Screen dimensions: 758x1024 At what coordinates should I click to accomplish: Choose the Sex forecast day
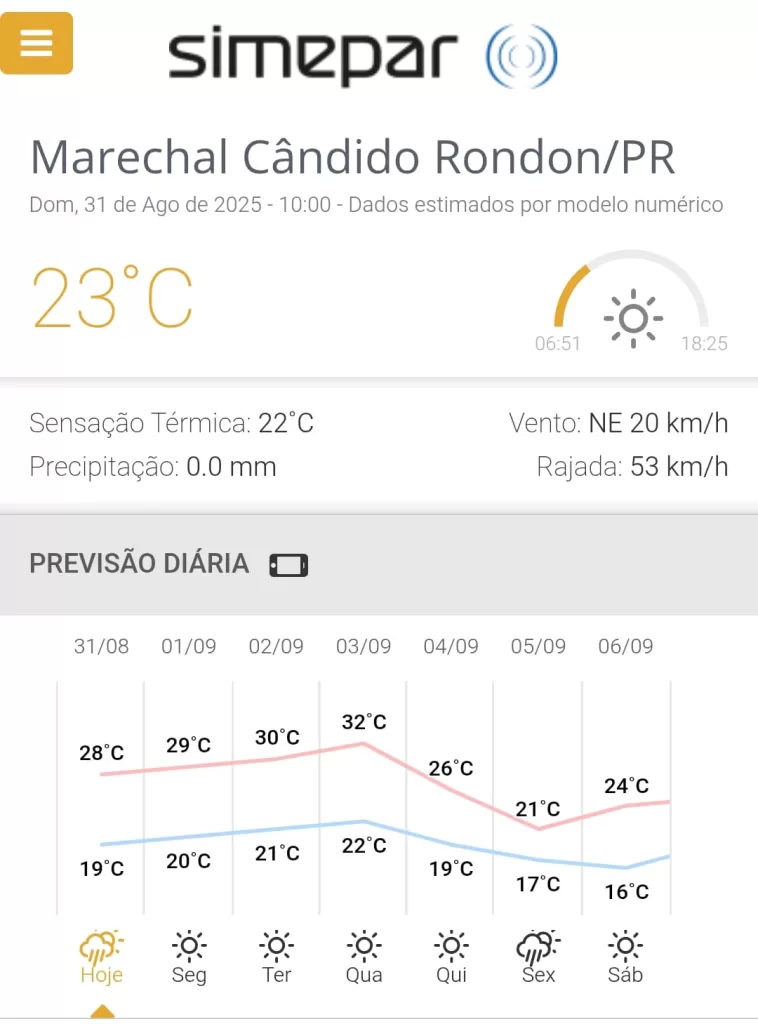pos(538,956)
